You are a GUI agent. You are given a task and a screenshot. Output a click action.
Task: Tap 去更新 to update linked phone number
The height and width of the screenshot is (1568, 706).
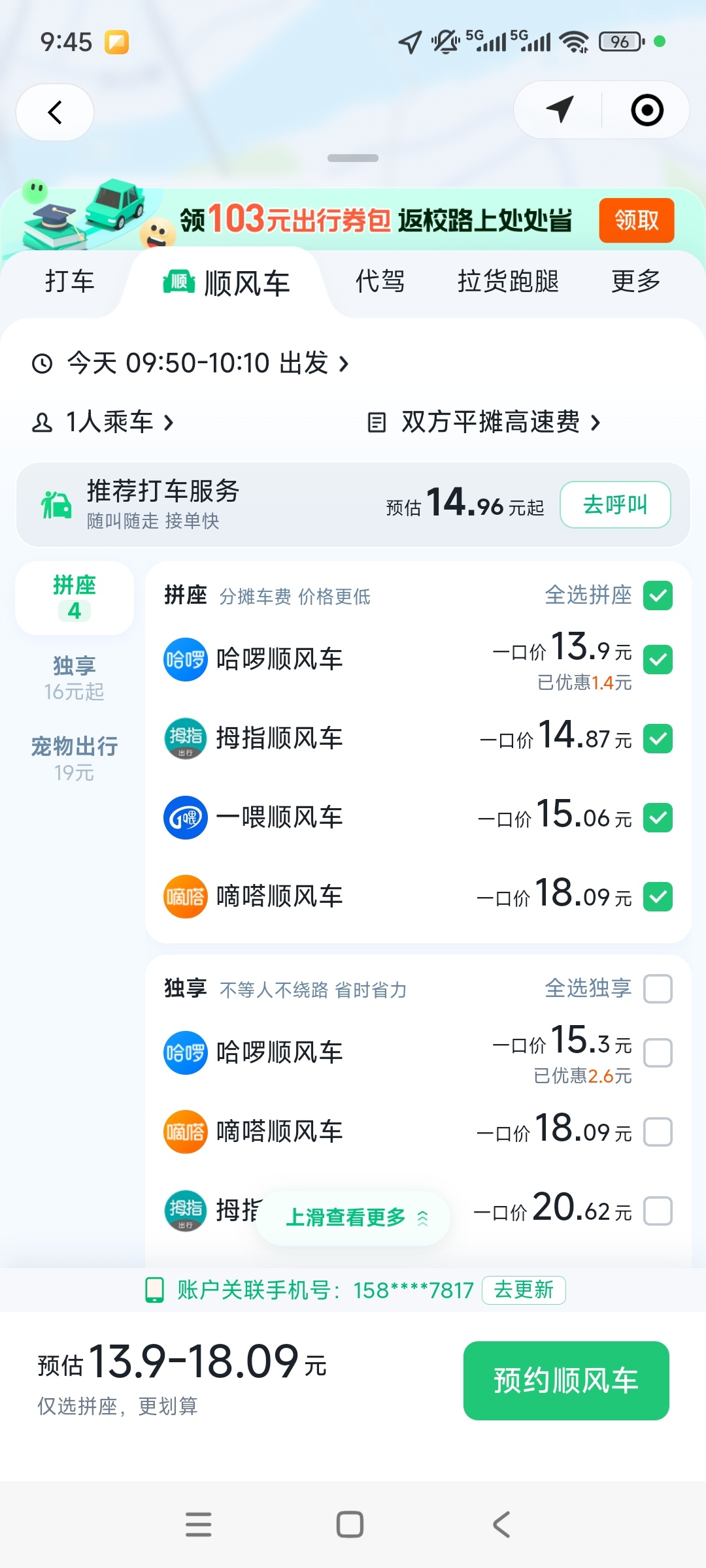click(x=524, y=1290)
